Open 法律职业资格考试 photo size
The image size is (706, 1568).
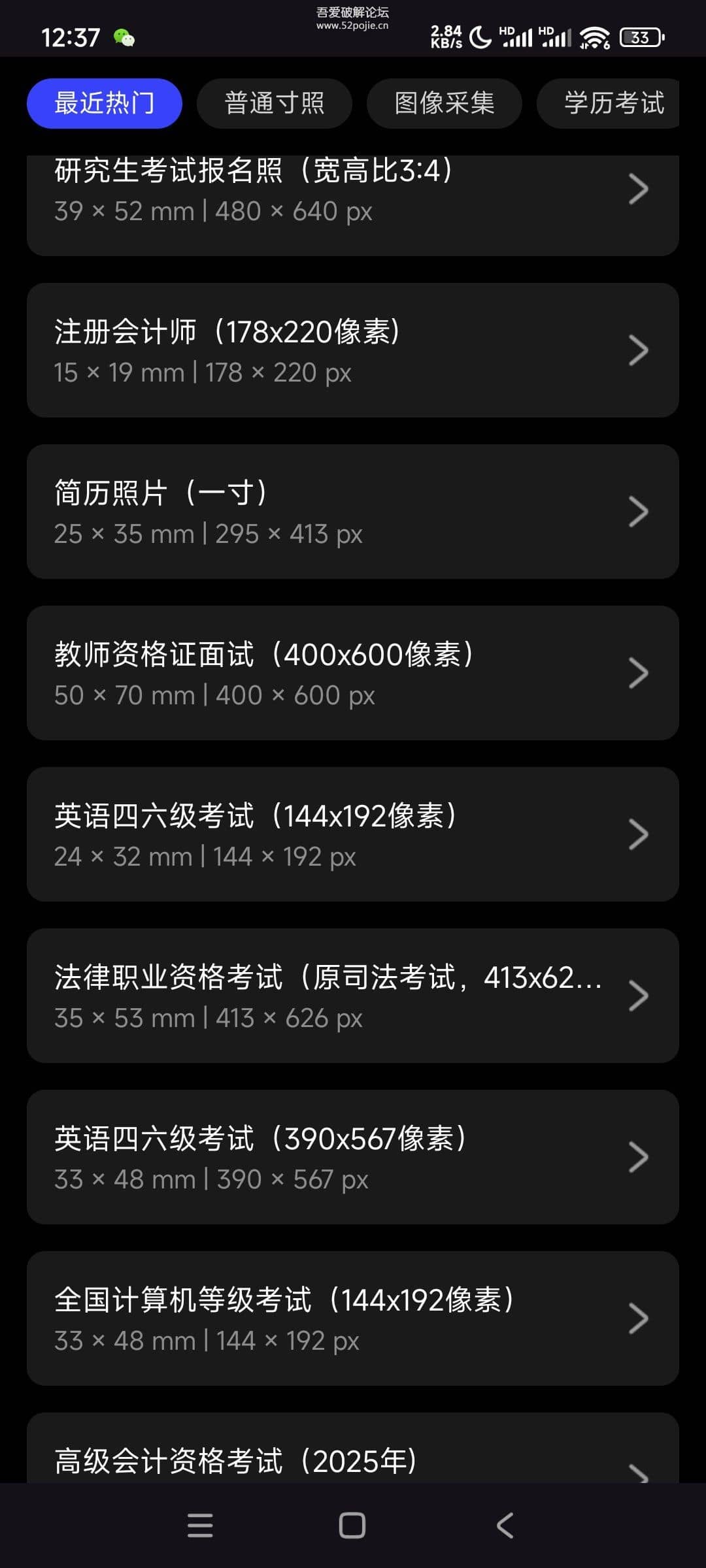pos(352,996)
